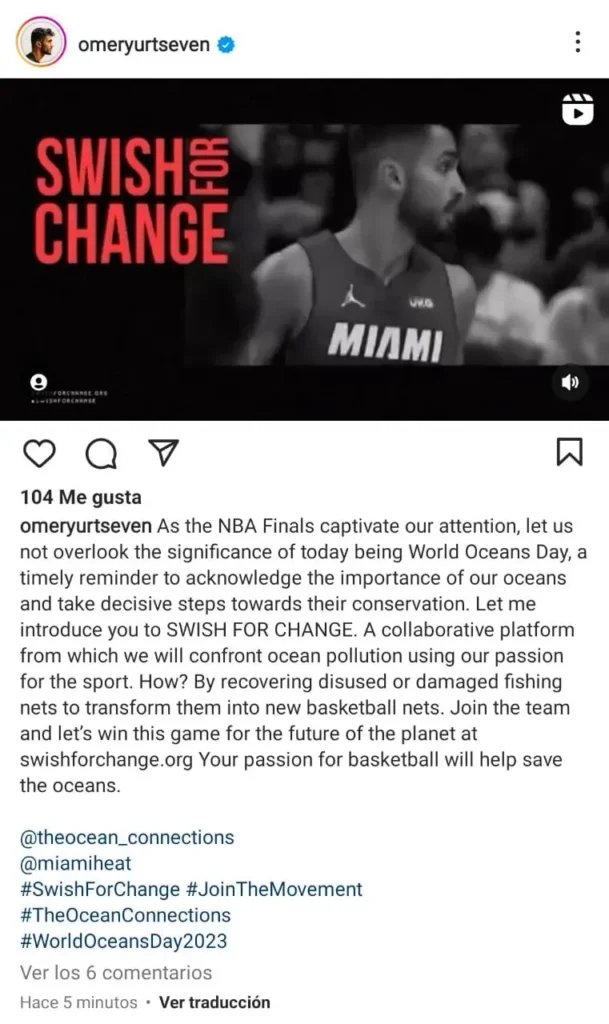Like omeryurtseven's post with the heart
This screenshot has width=609, height=1024.
(x=39, y=454)
